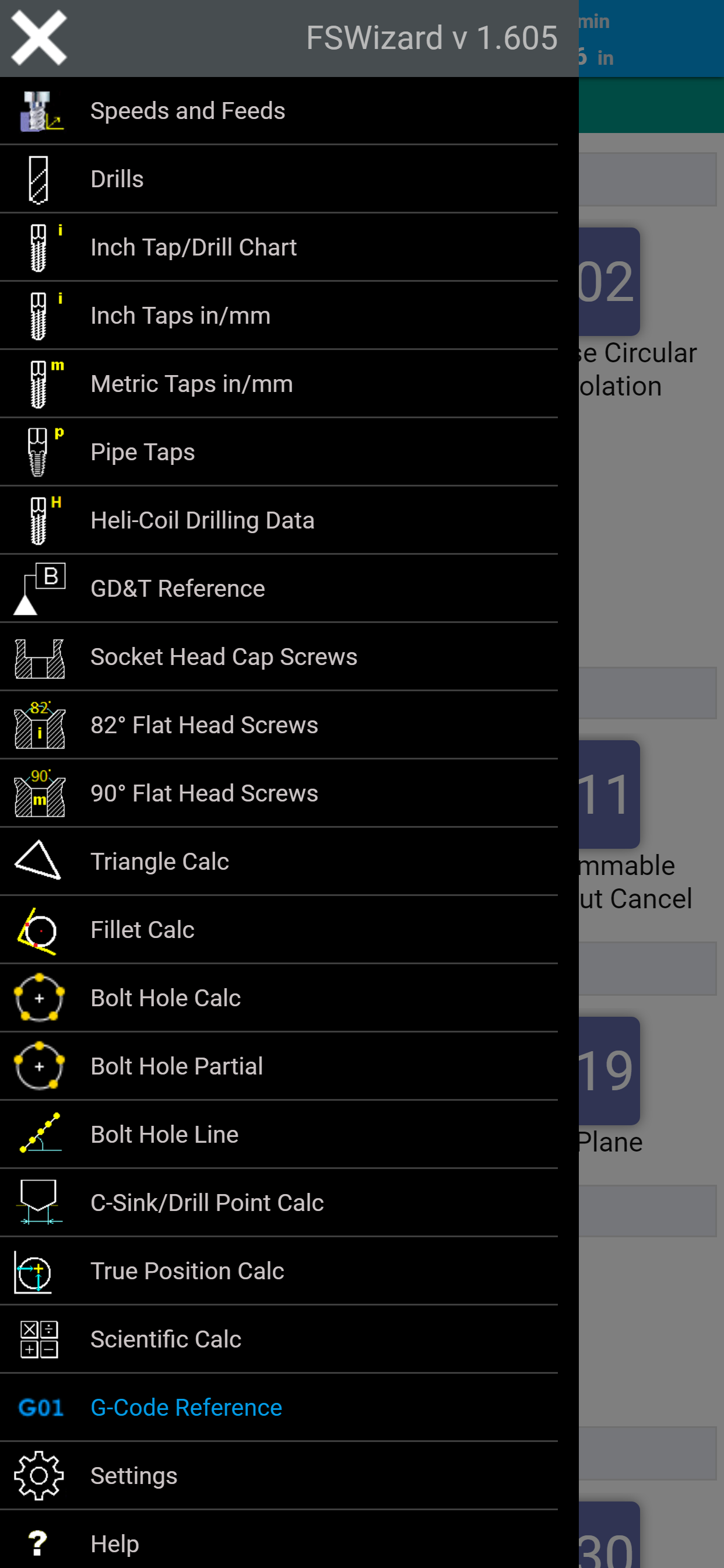The image size is (724, 1568).
Task: Launch the Scientific Calc
Action: pos(166,1339)
